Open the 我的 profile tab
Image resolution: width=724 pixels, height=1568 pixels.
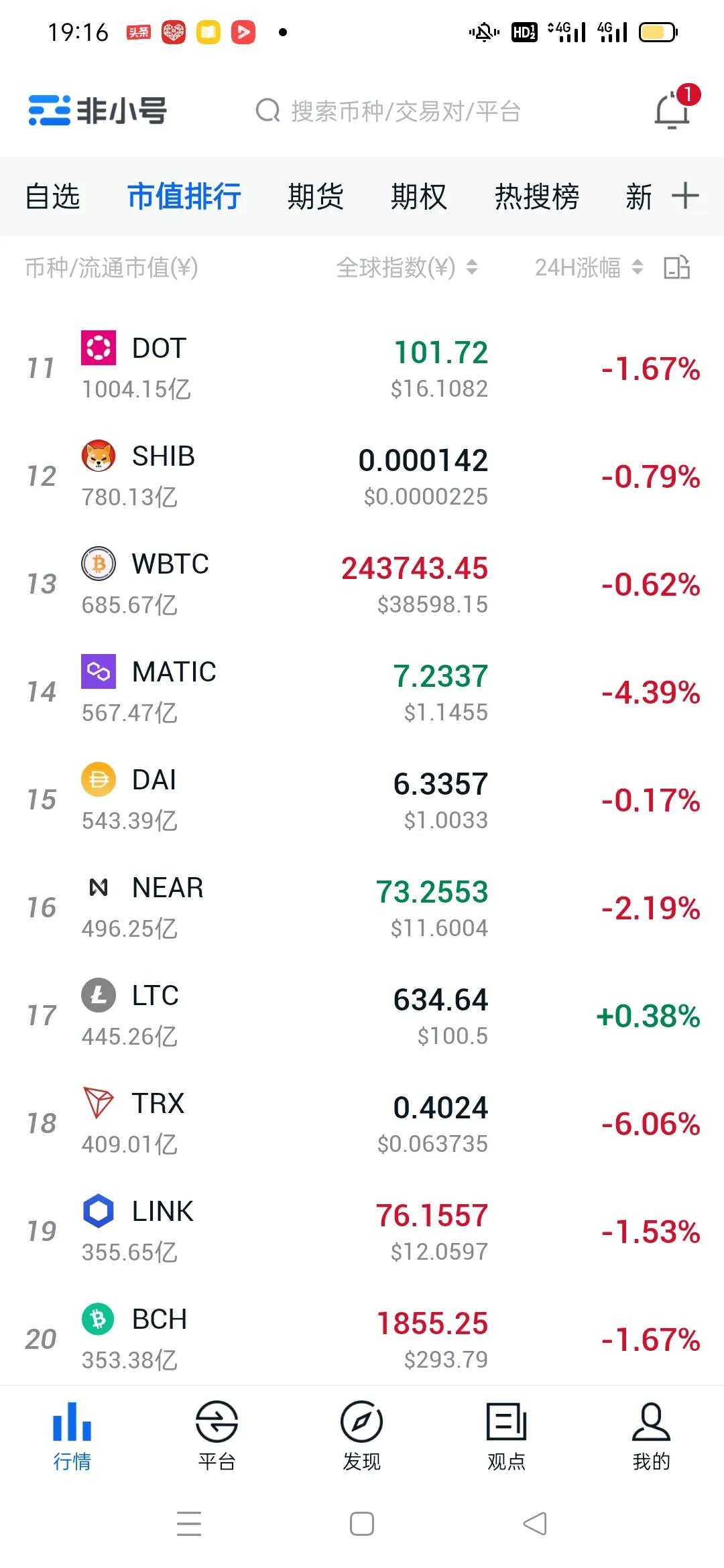click(x=651, y=1435)
